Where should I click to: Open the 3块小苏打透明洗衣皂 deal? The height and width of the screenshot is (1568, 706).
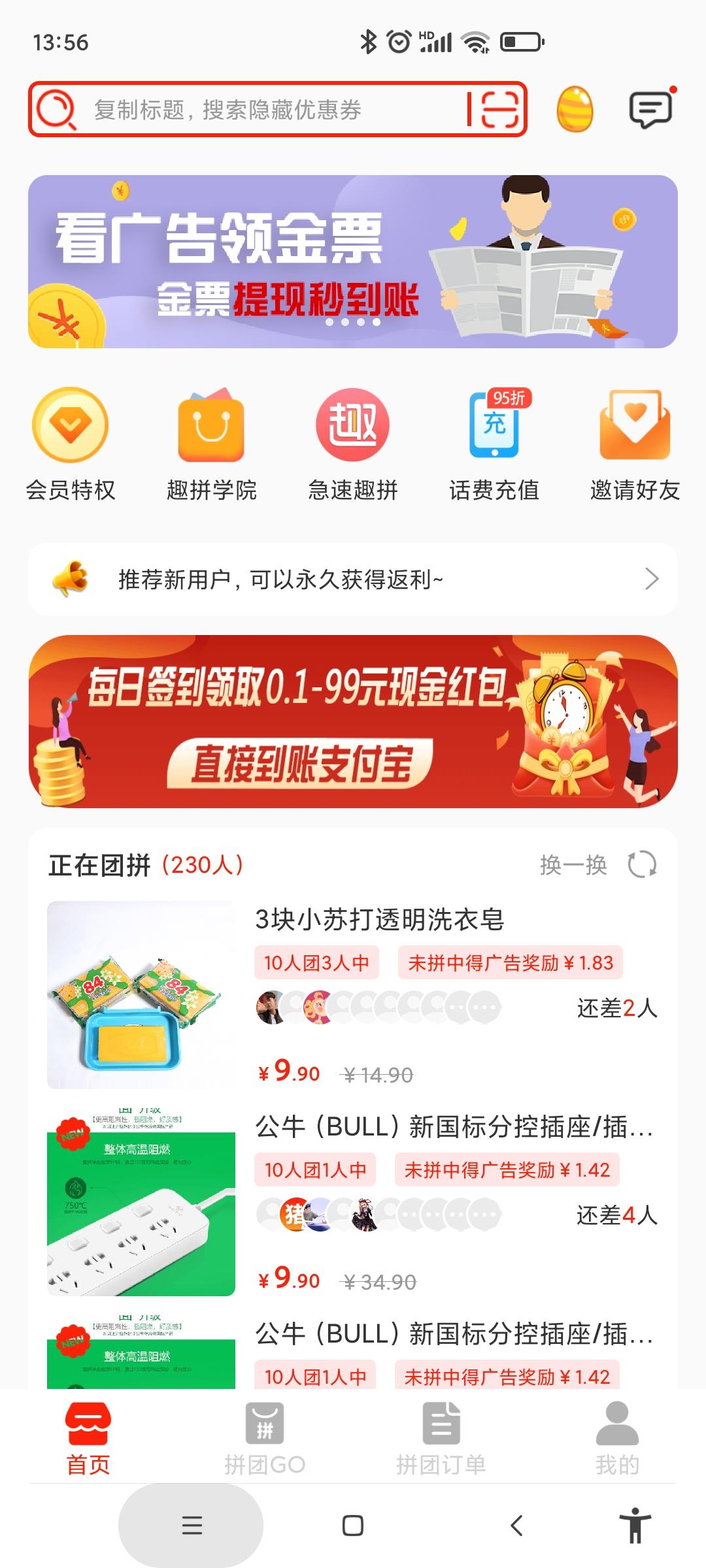(x=353, y=995)
